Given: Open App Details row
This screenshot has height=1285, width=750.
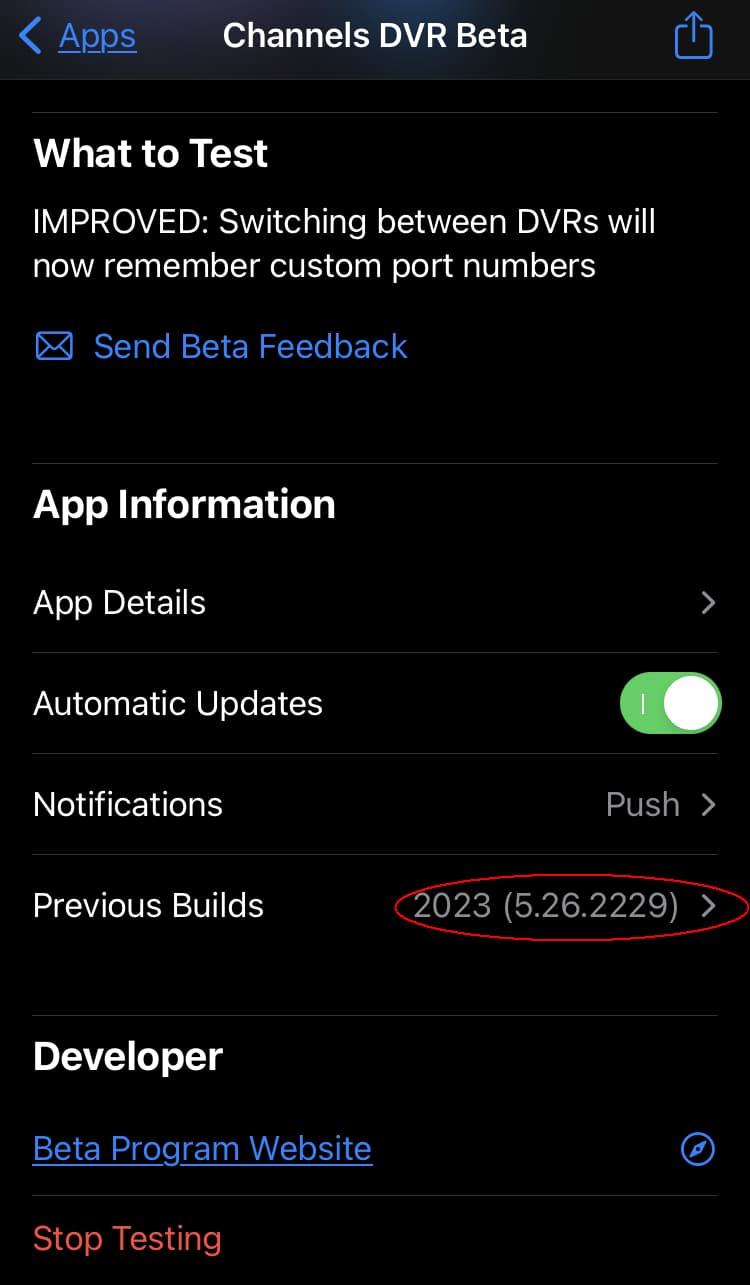Looking at the screenshot, I should [x=374, y=603].
